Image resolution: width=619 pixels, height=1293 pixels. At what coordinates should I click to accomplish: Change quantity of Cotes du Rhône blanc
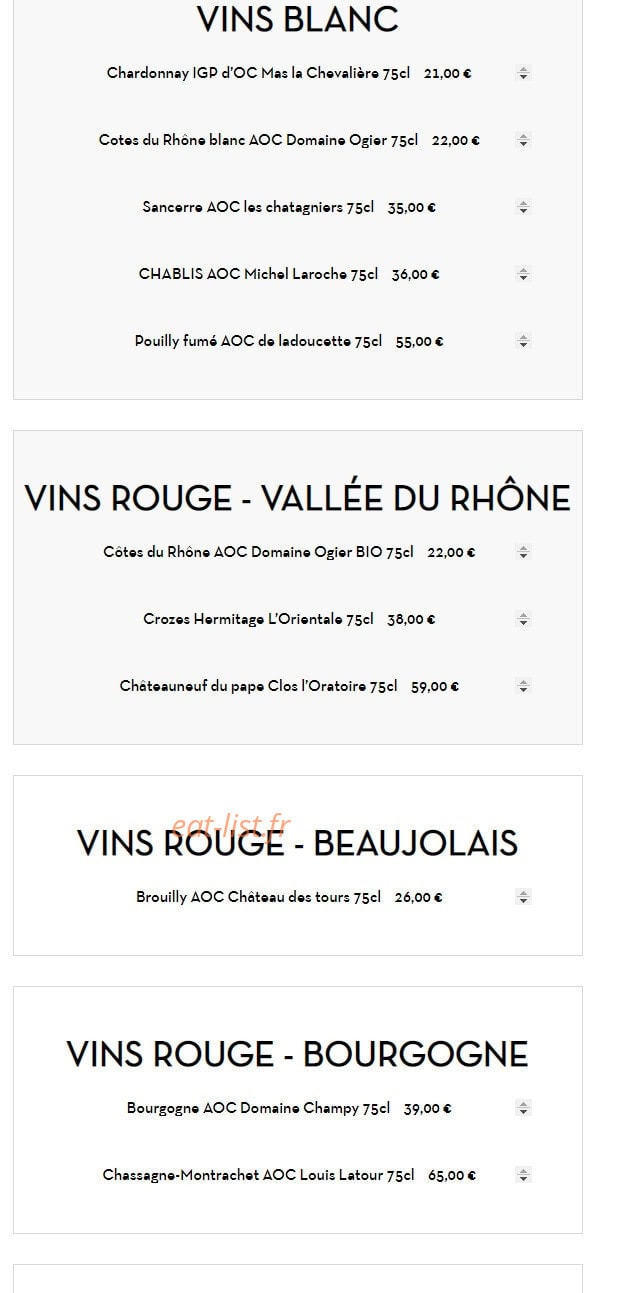[x=523, y=140]
